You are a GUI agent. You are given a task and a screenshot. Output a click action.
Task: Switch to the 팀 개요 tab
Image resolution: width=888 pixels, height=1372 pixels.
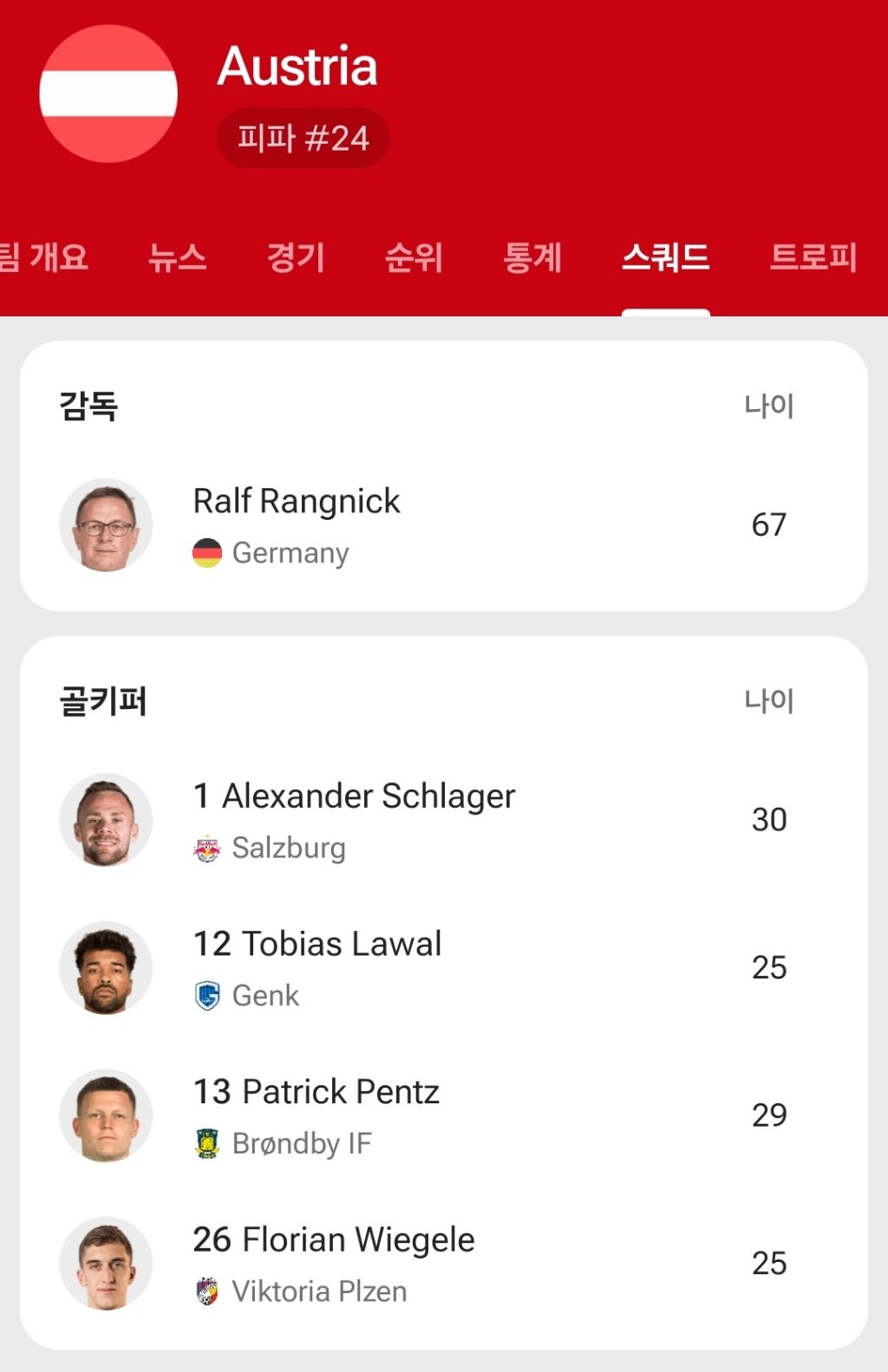tap(43, 257)
